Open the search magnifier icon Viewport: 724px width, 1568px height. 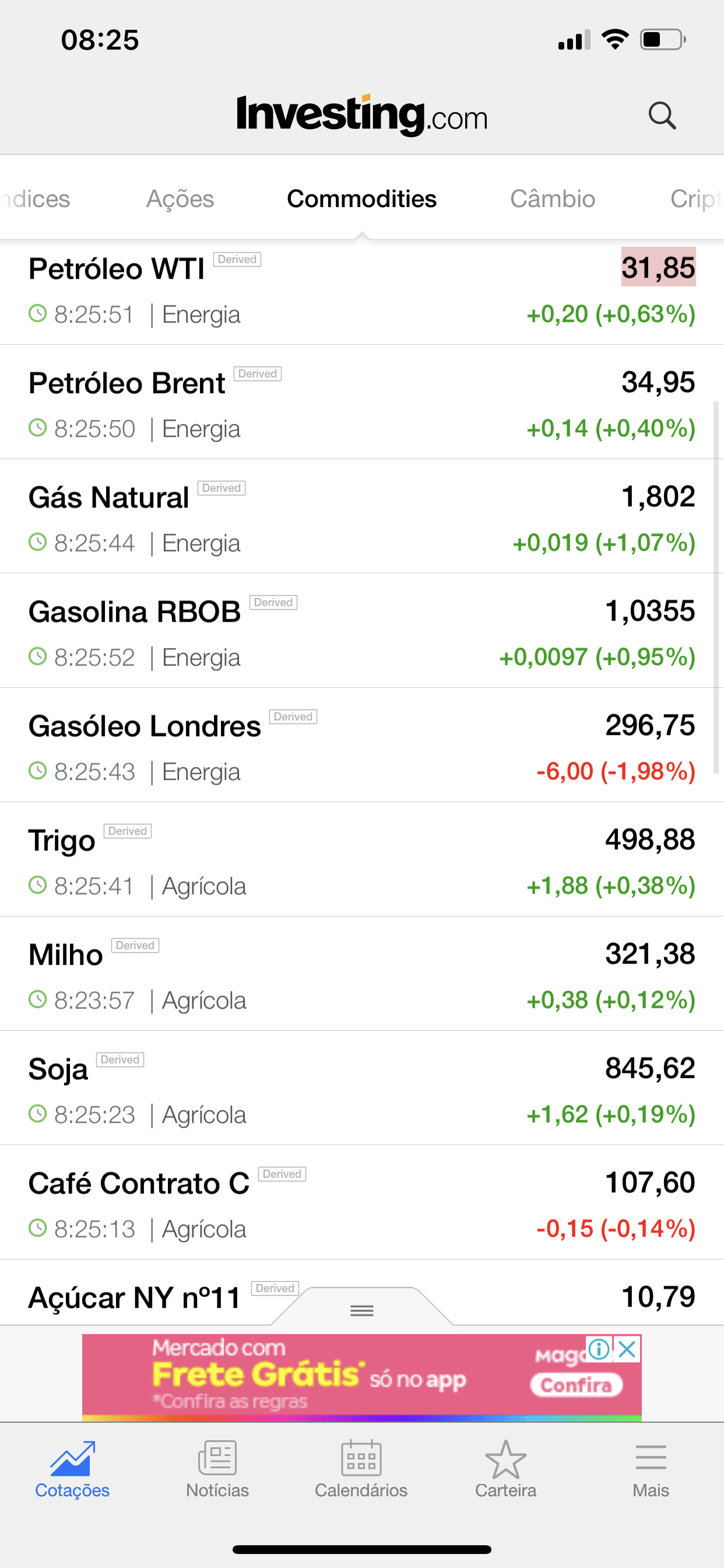click(x=662, y=116)
